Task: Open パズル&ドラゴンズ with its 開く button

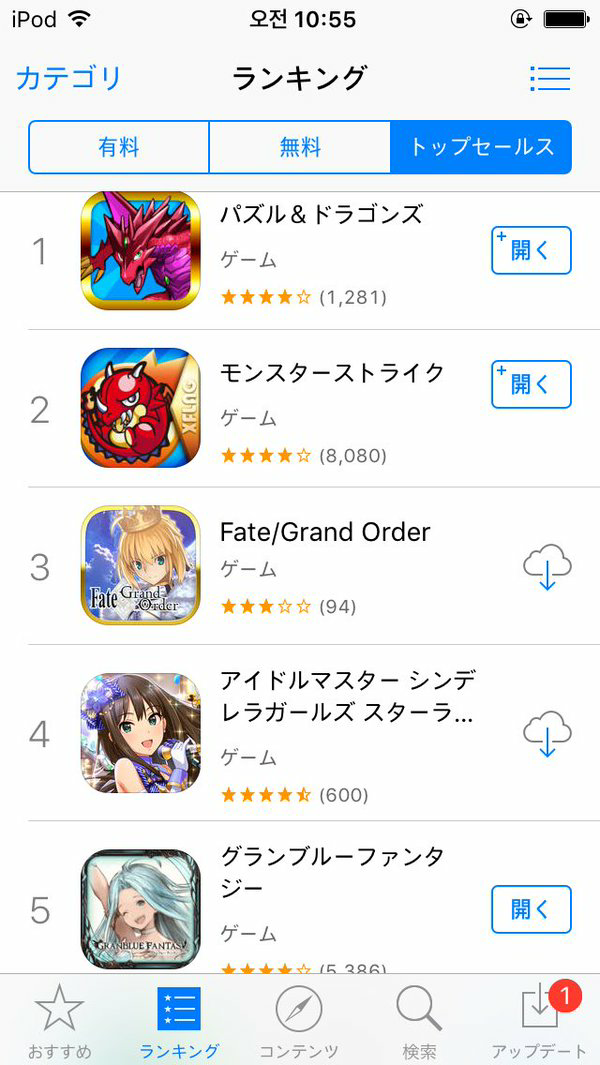Action: (531, 250)
